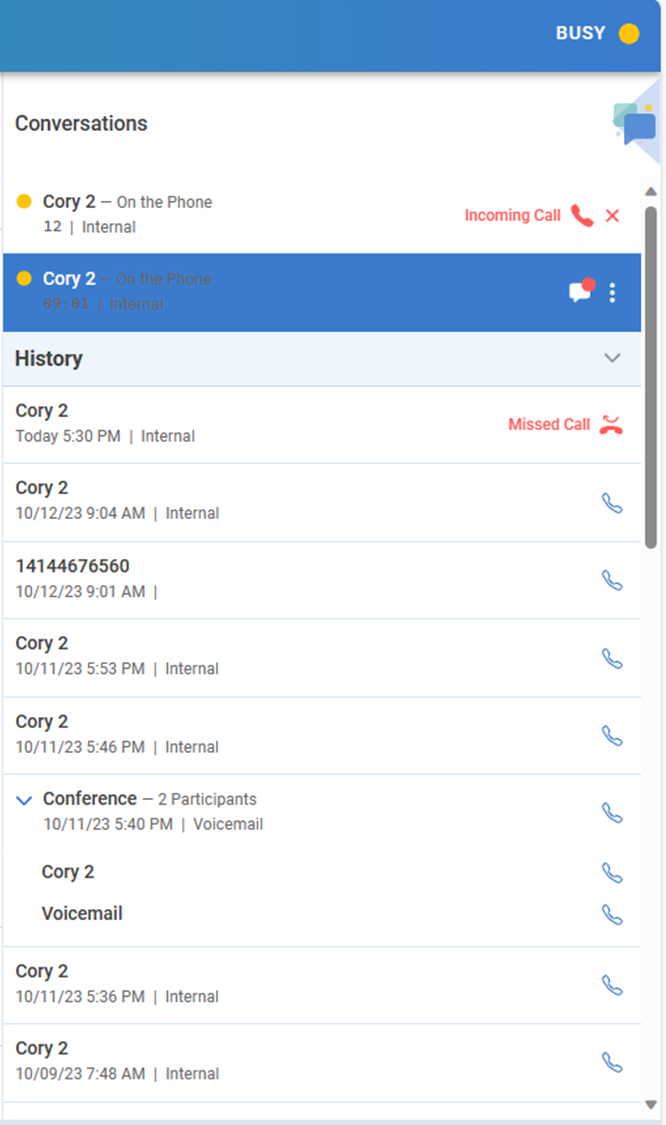Call back the missed call from Cory 2
The height and width of the screenshot is (1125, 666).
pos(611,424)
